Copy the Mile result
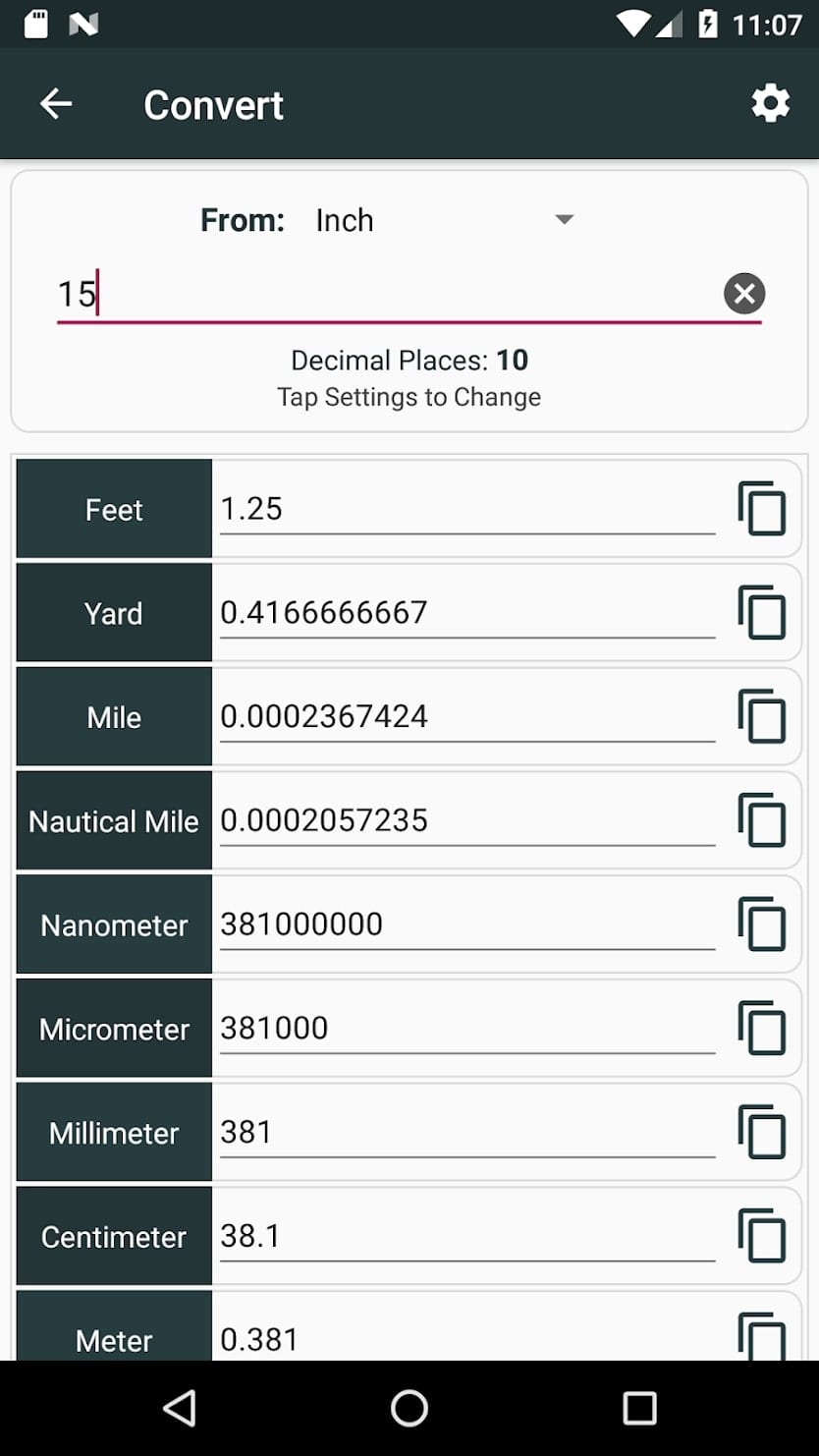Image resolution: width=819 pixels, height=1456 pixels. (762, 717)
